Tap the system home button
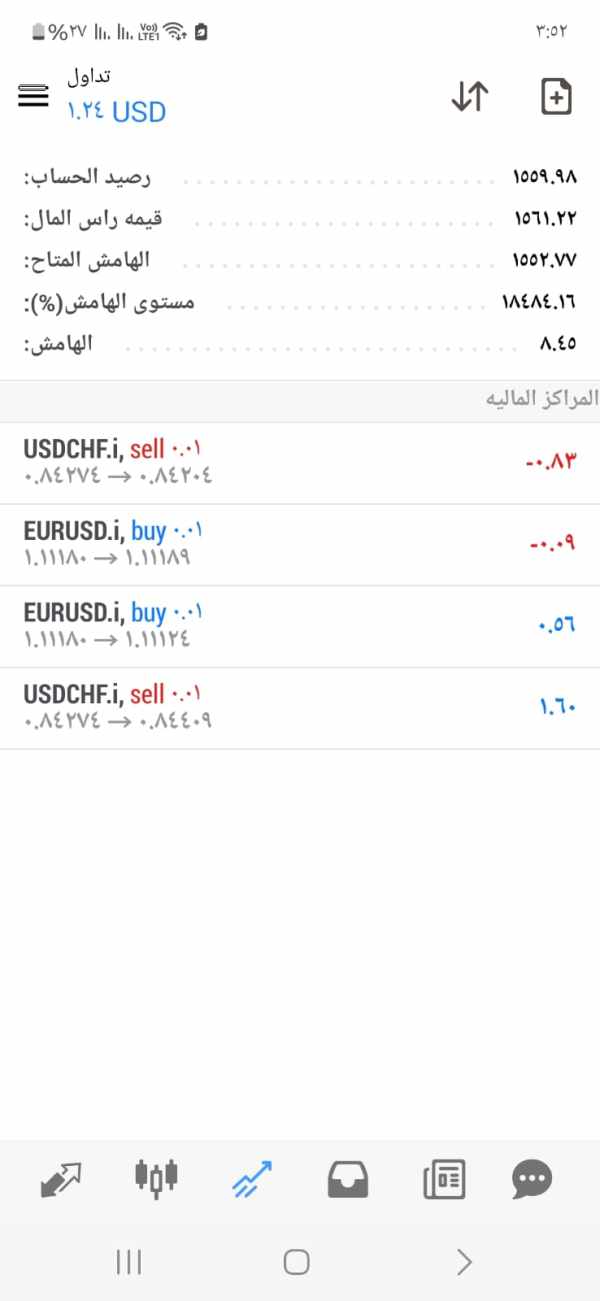The height and width of the screenshot is (1301, 600). [x=296, y=1262]
